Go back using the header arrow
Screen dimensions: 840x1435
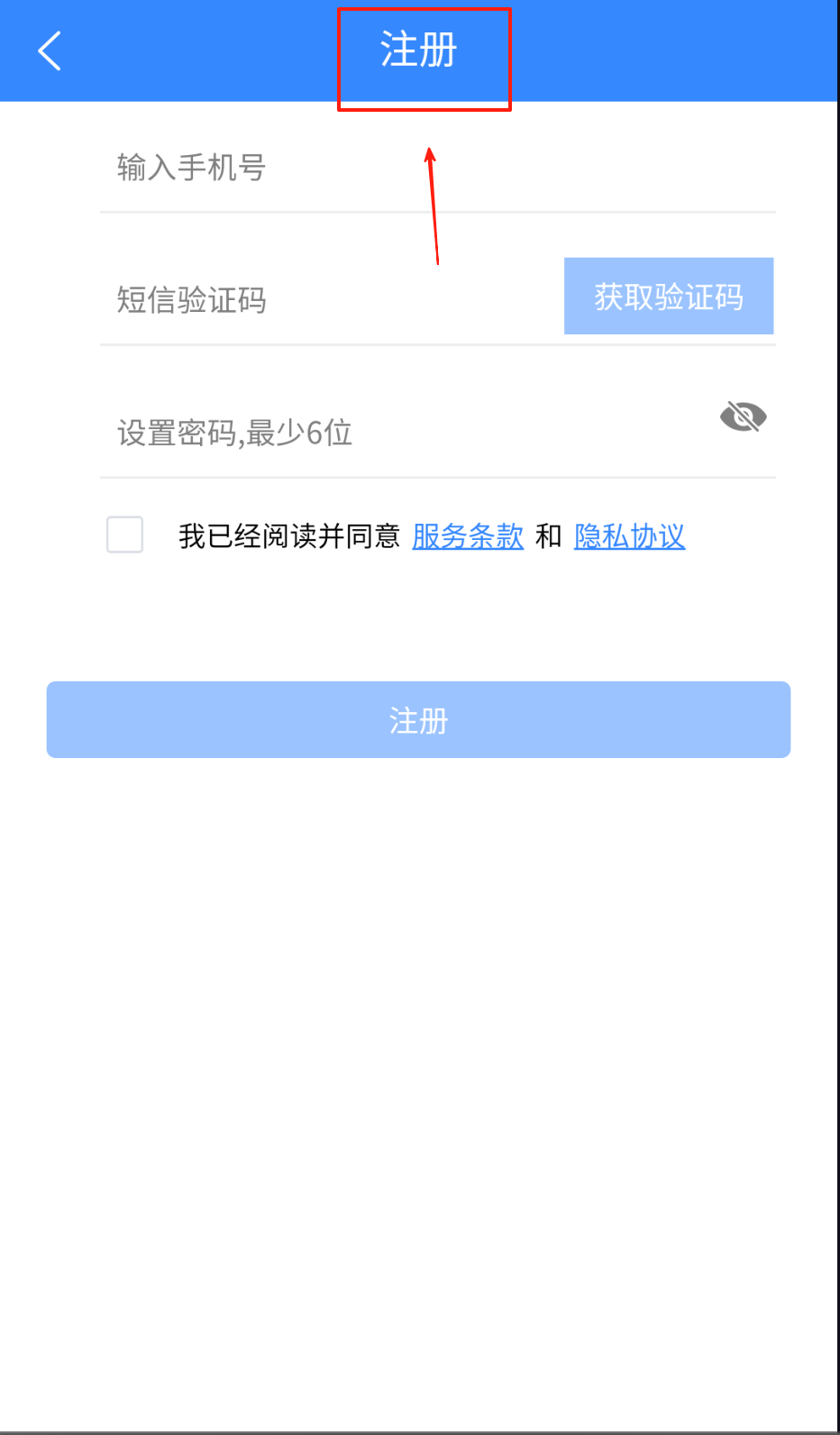50,50
